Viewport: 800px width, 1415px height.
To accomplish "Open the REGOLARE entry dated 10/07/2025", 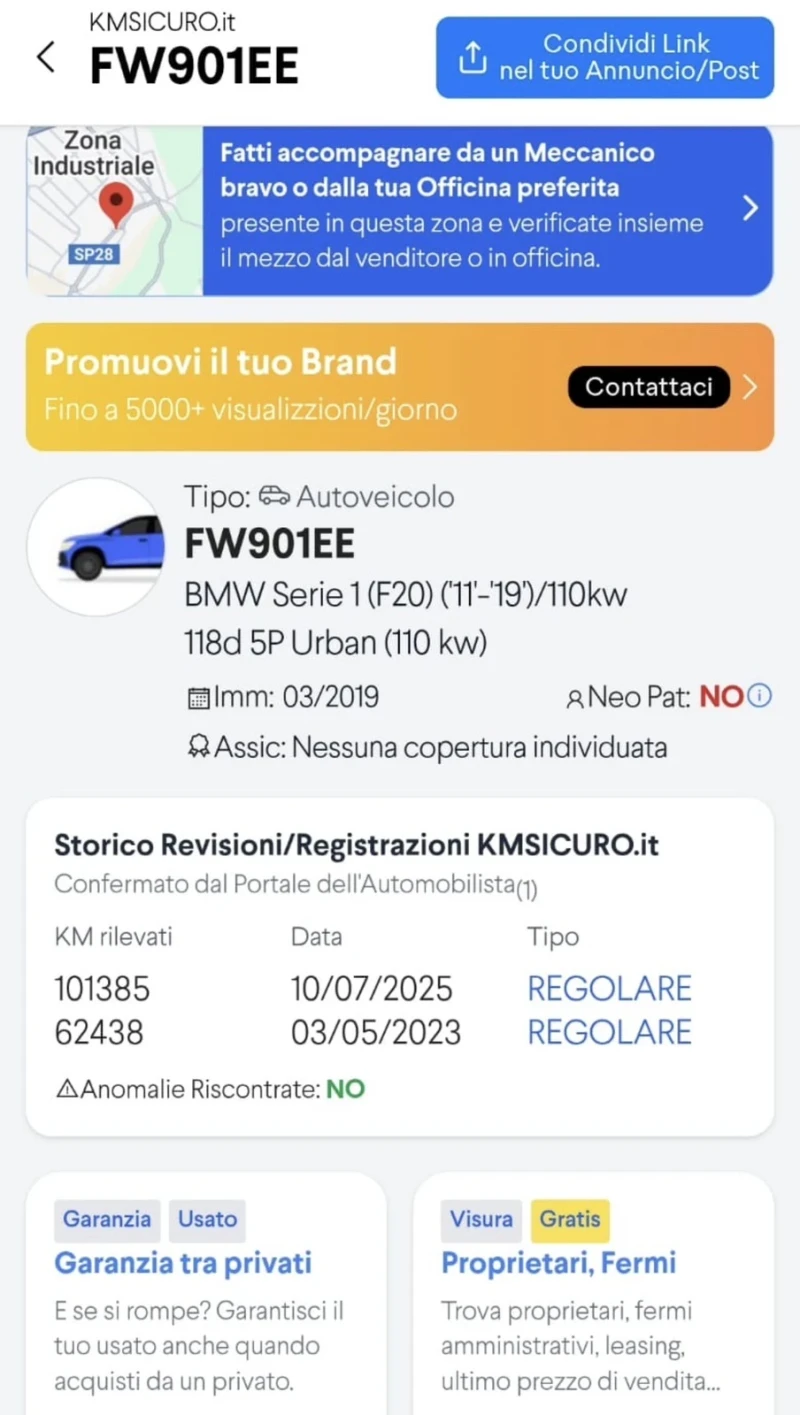I will [608, 988].
